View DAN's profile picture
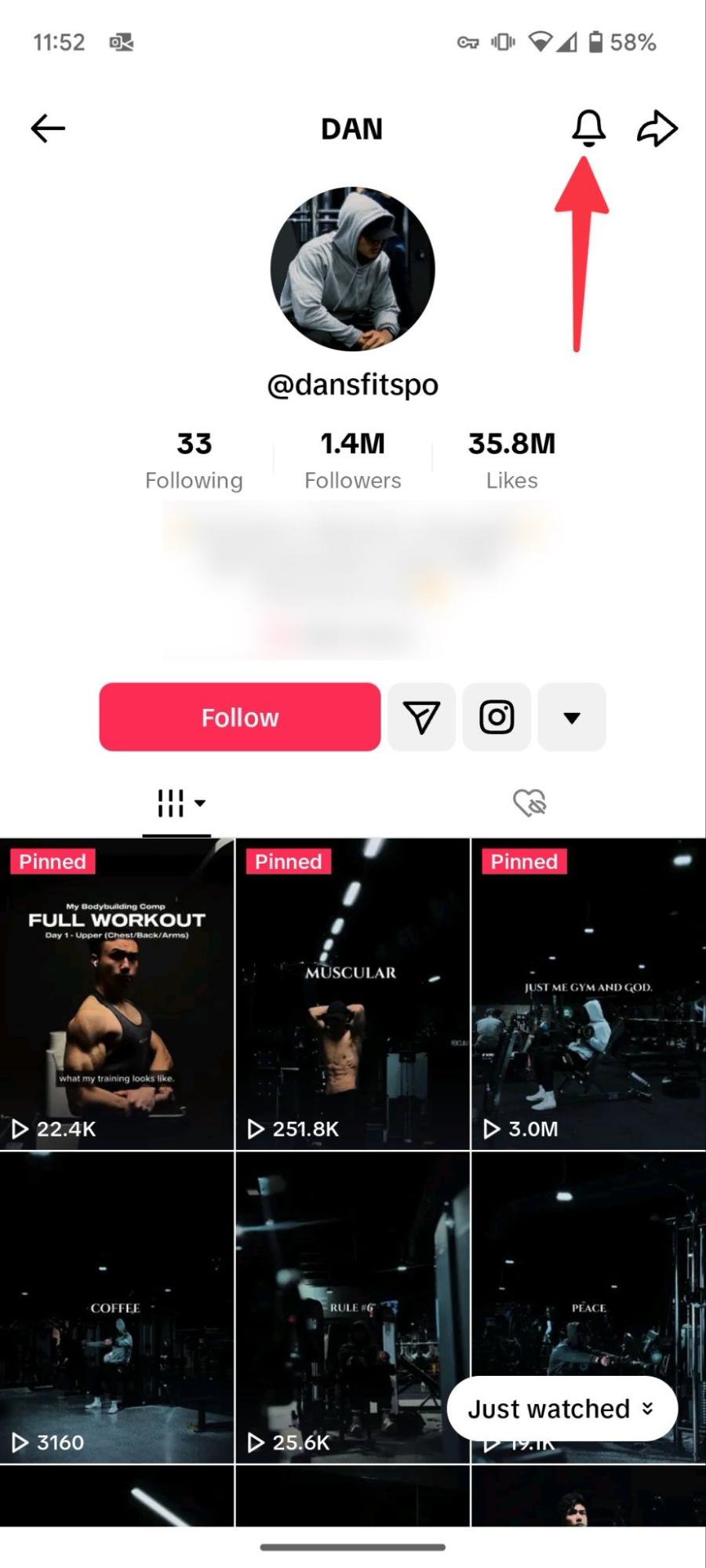 coord(352,269)
